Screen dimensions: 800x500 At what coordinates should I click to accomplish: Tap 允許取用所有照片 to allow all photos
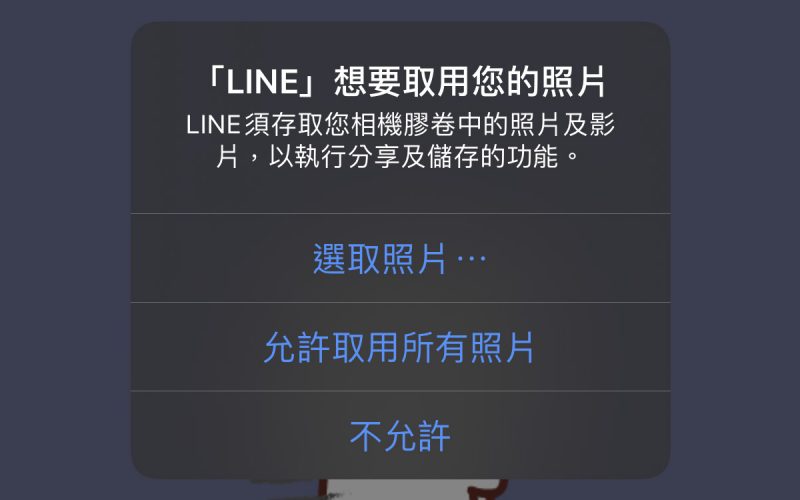click(x=400, y=347)
